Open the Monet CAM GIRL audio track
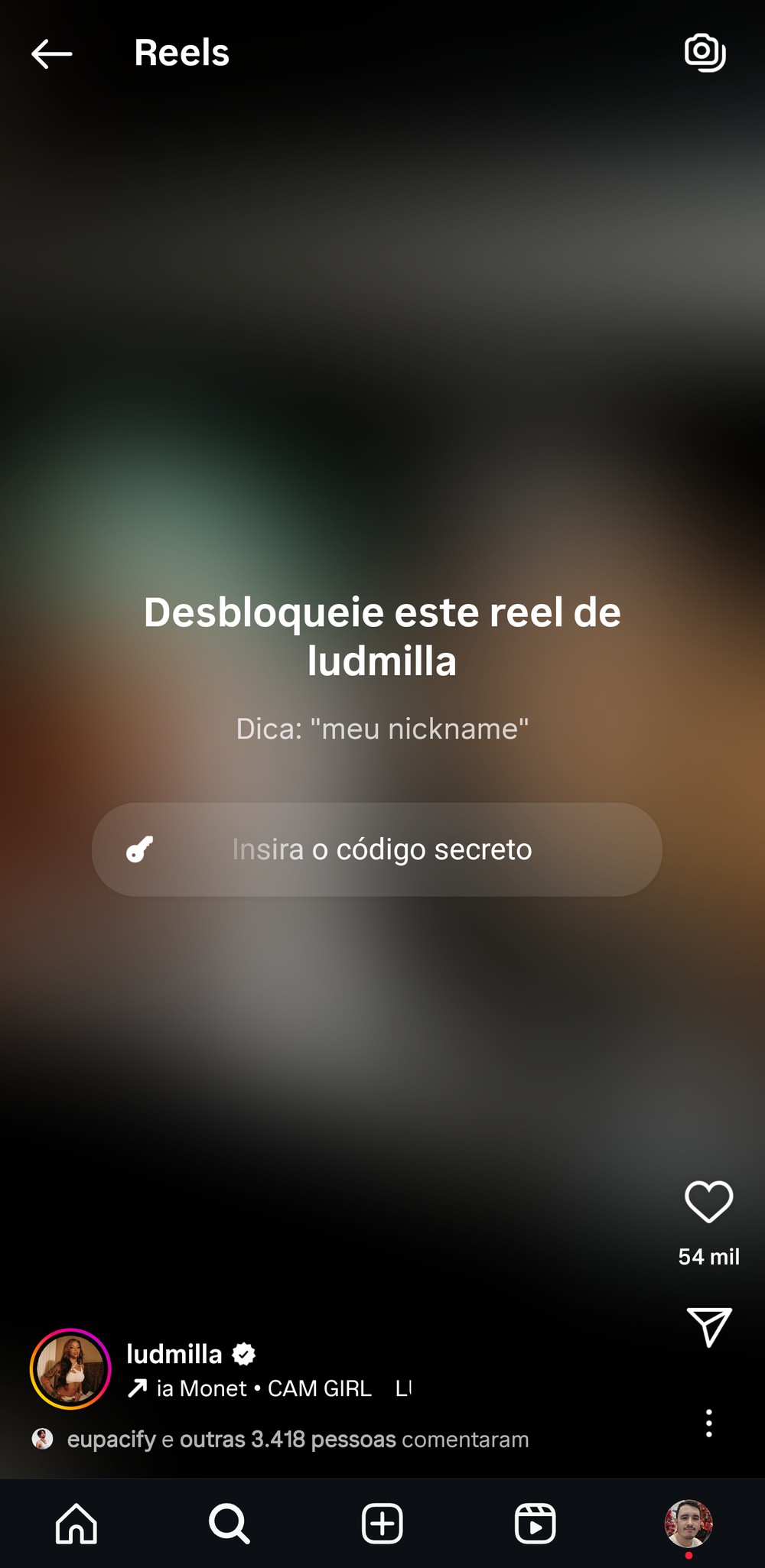Viewport: 765px width, 1568px height. [264, 1388]
